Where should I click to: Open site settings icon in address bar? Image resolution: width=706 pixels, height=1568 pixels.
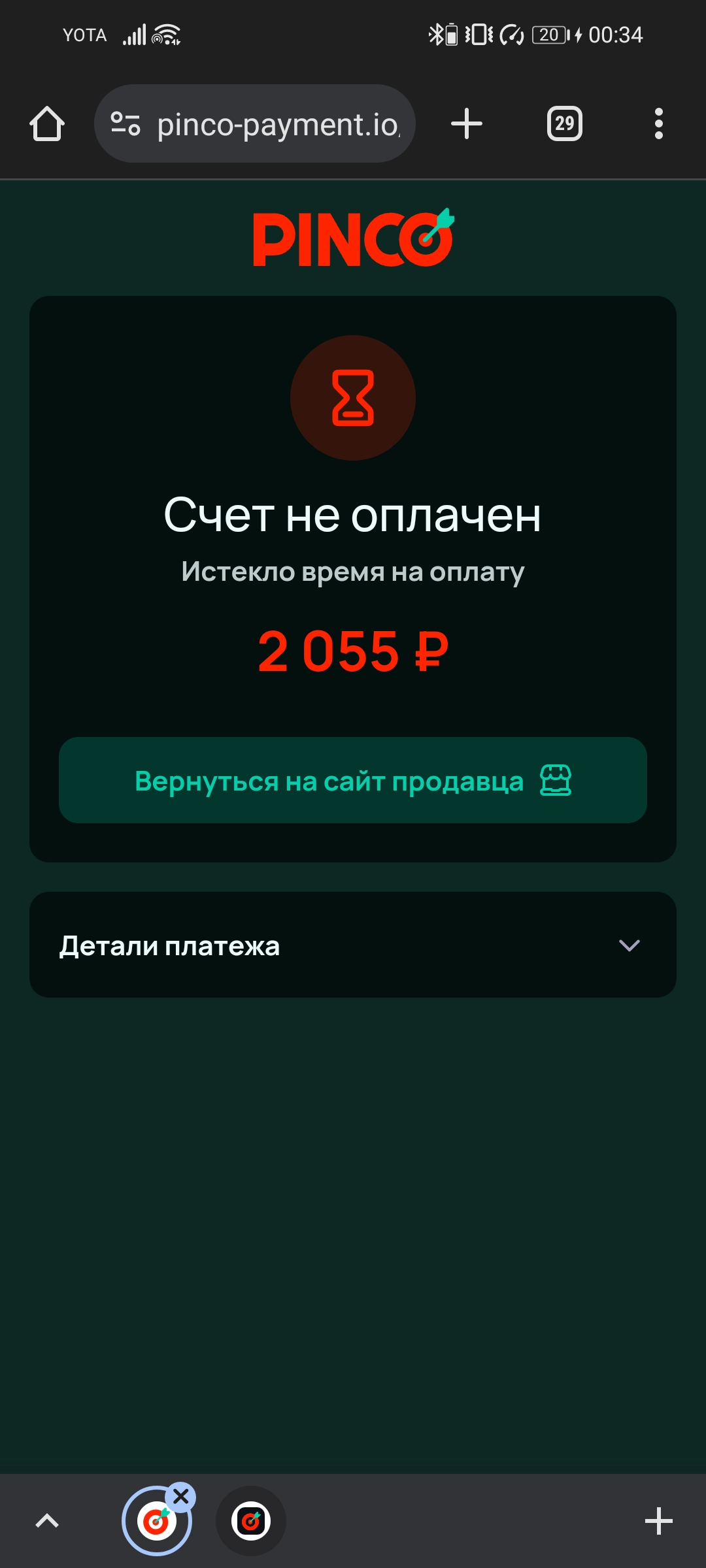126,123
